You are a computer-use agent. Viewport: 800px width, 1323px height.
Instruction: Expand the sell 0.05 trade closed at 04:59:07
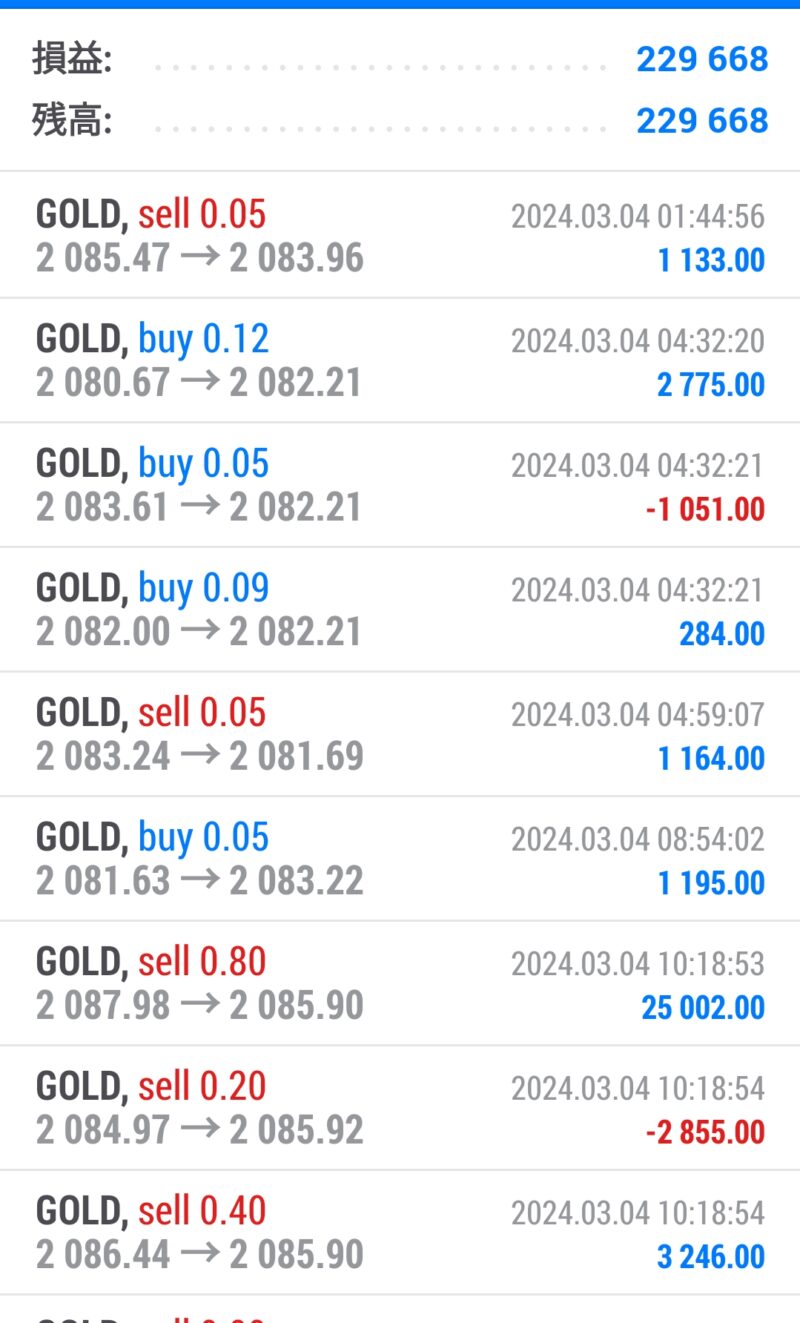pyautogui.click(x=400, y=734)
